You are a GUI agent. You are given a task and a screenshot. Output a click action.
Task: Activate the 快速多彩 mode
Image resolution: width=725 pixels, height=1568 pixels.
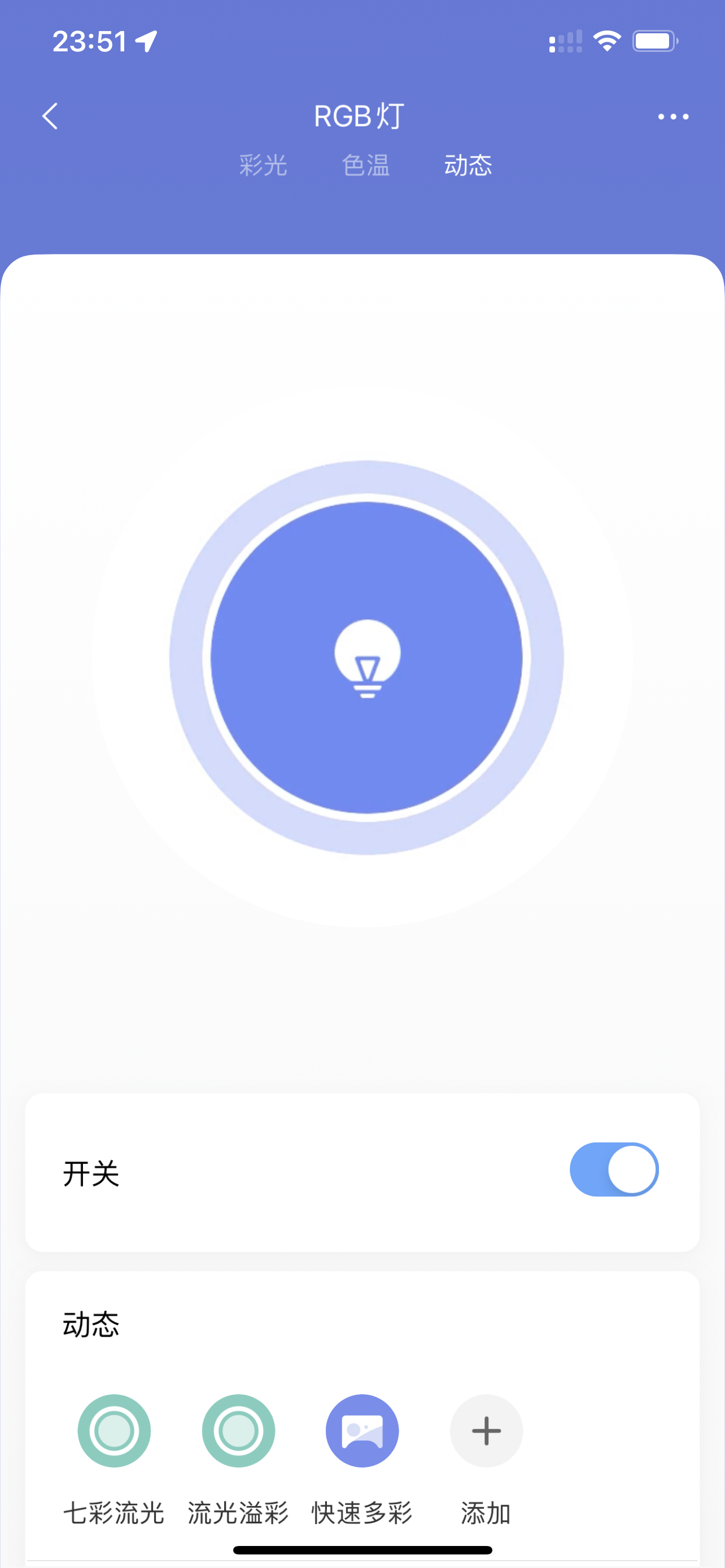tap(362, 1430)
